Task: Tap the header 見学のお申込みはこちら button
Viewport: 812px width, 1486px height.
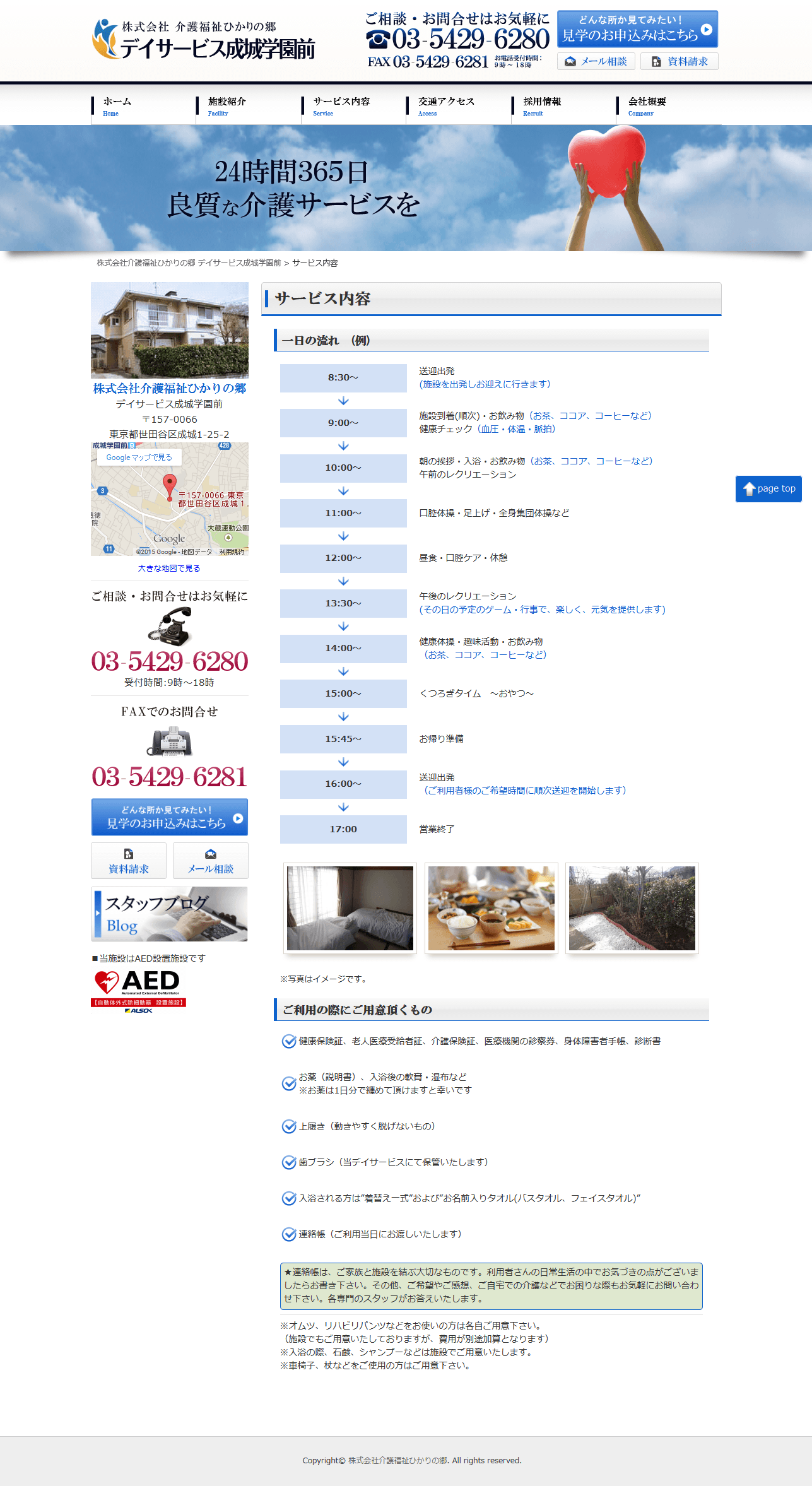Action: (637, 29)
